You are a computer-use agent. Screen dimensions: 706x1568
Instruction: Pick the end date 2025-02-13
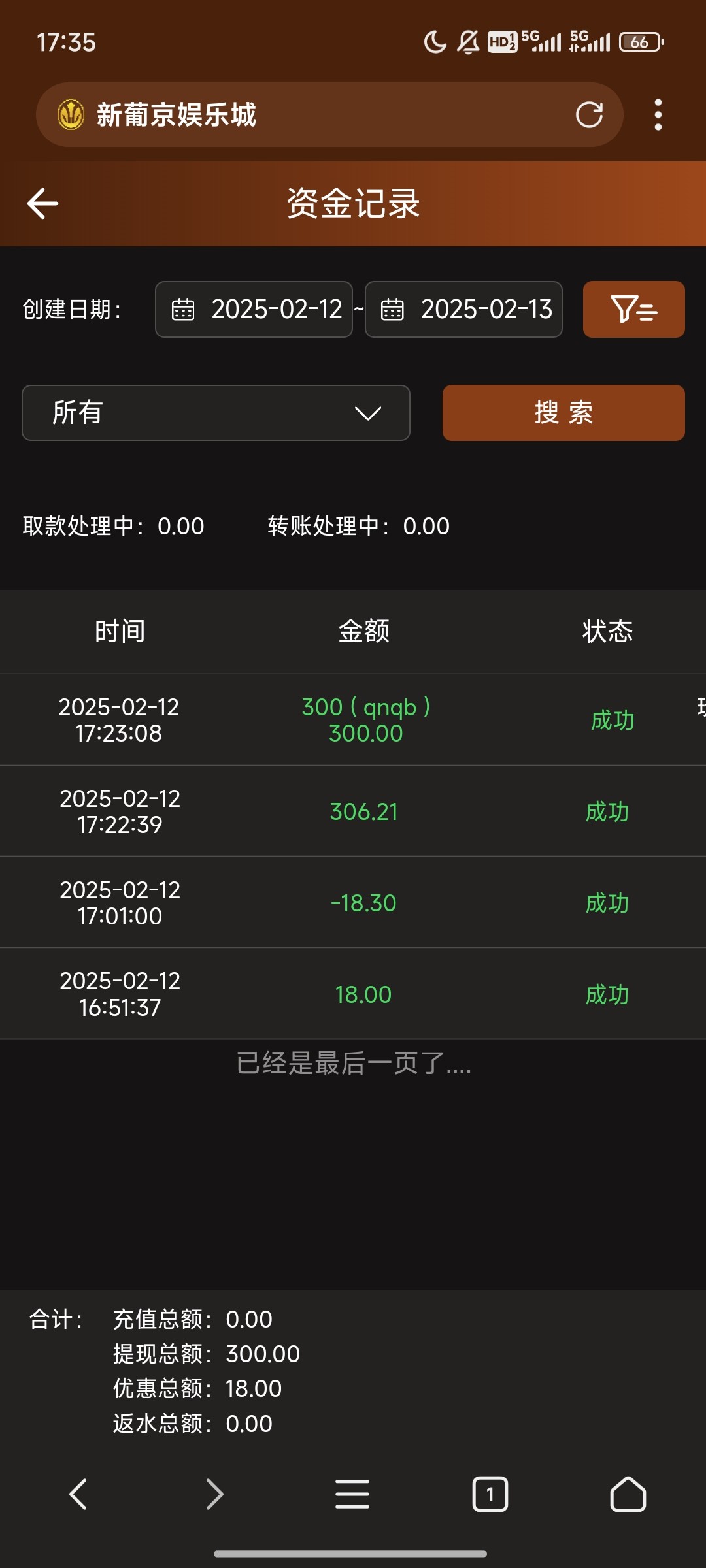tap(463, 309)
